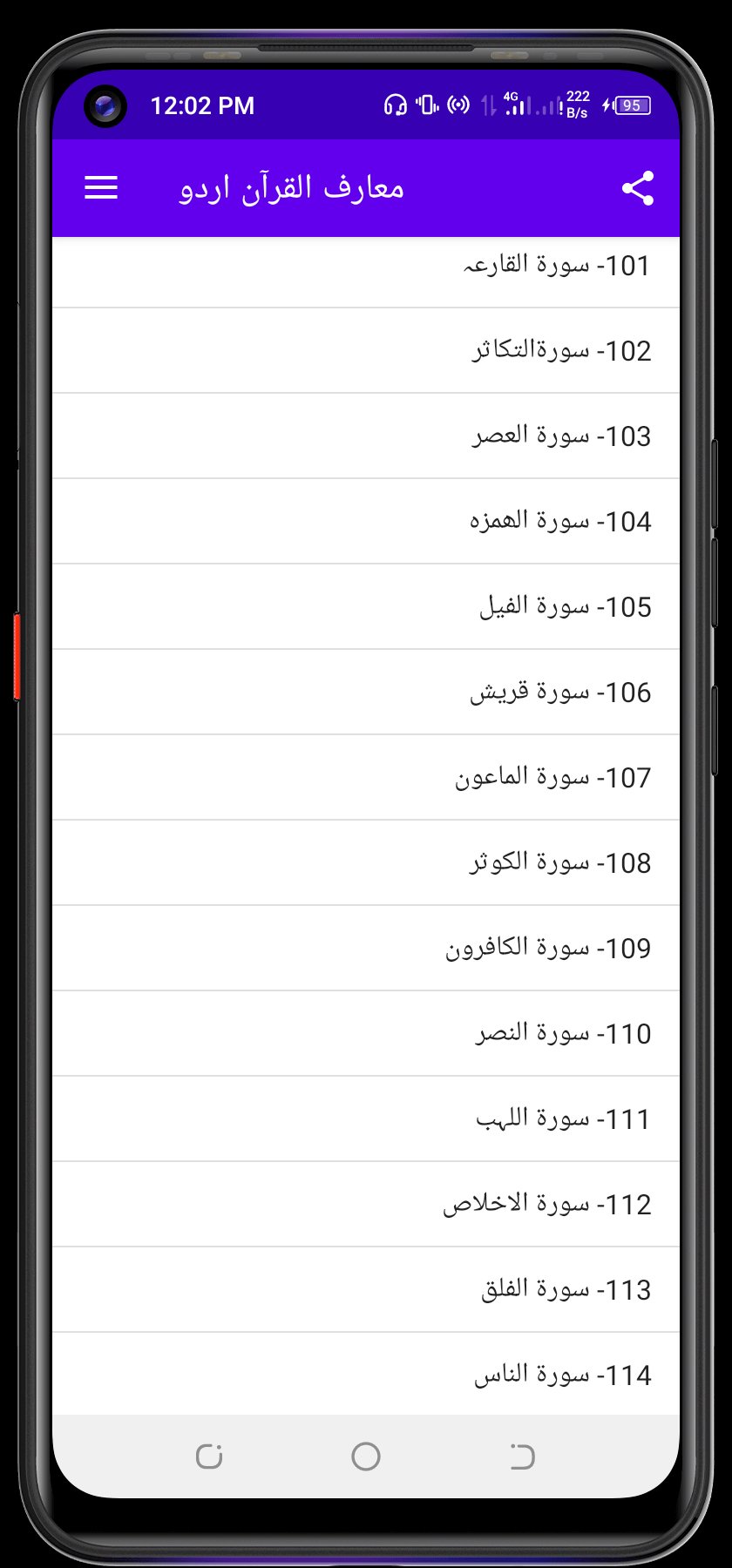The image size is (732, 1568).
Task: Select surah 109 الكافرون
Action: (366, 948)
